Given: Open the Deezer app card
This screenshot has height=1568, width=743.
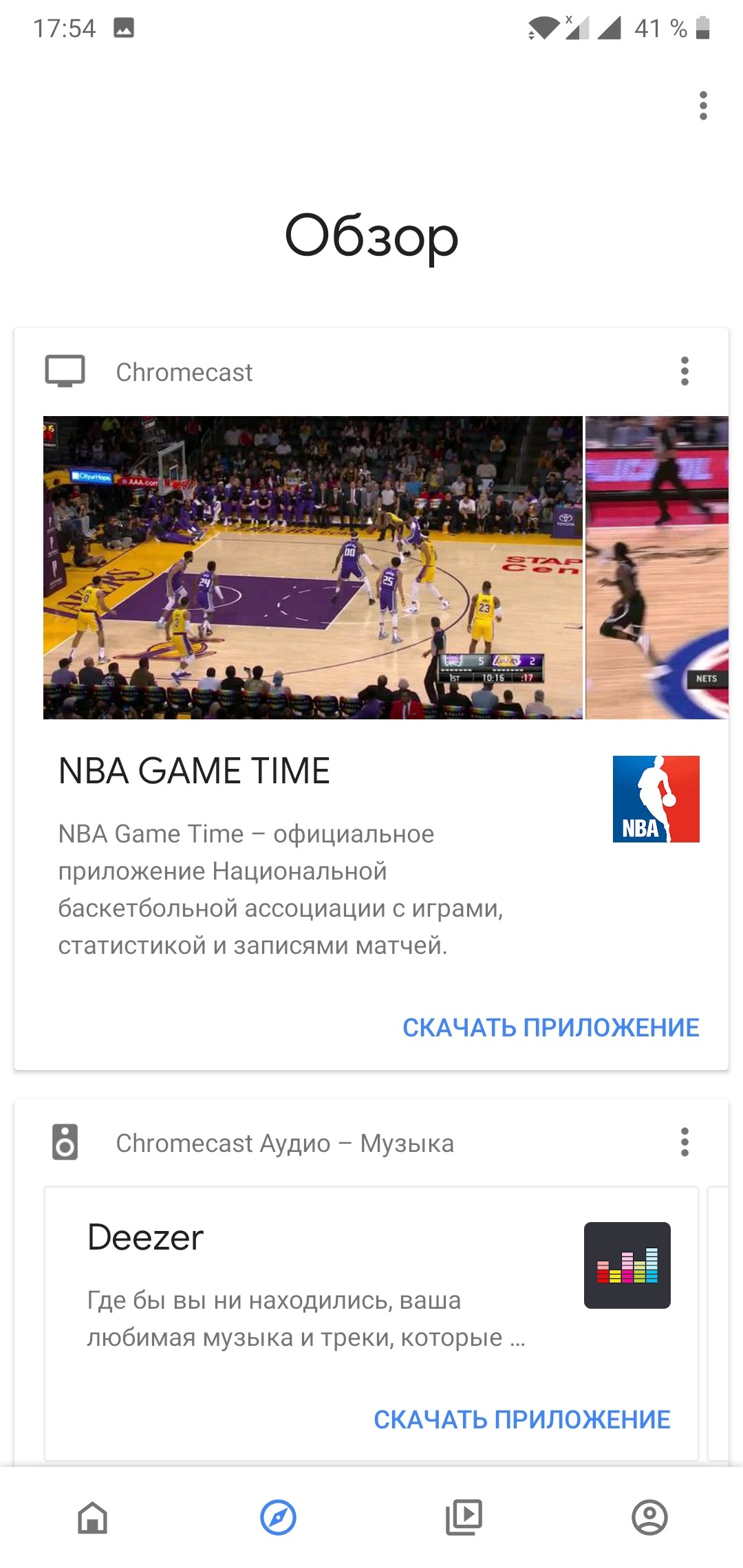Looking at the screenshot, I should [x=371, y=1323].
